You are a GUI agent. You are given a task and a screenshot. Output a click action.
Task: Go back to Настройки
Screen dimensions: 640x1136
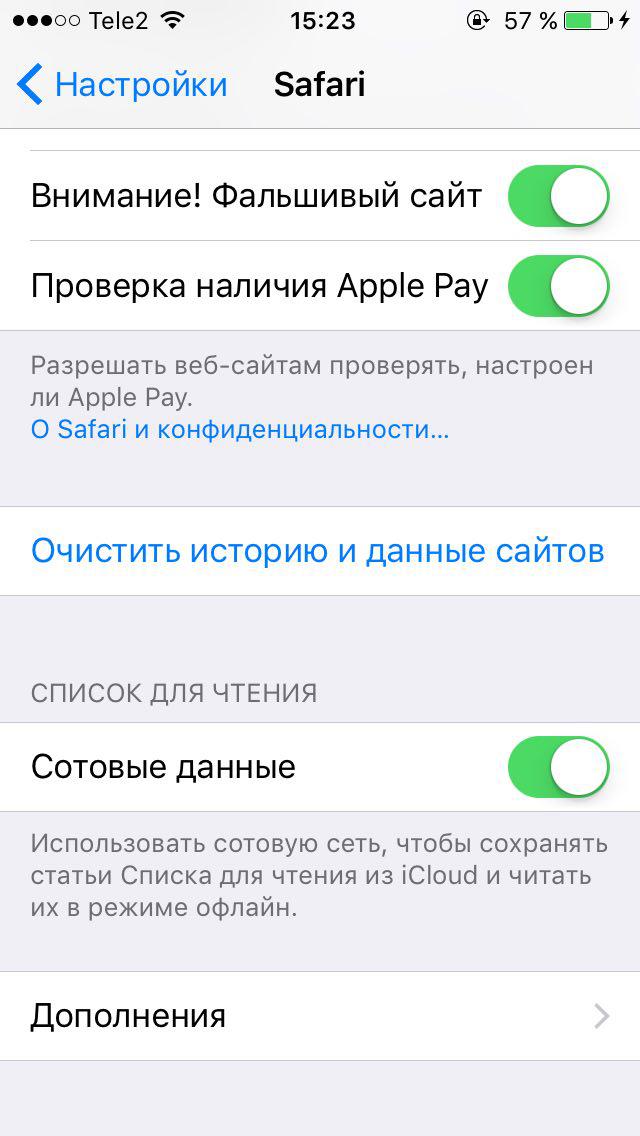[122, 85]
